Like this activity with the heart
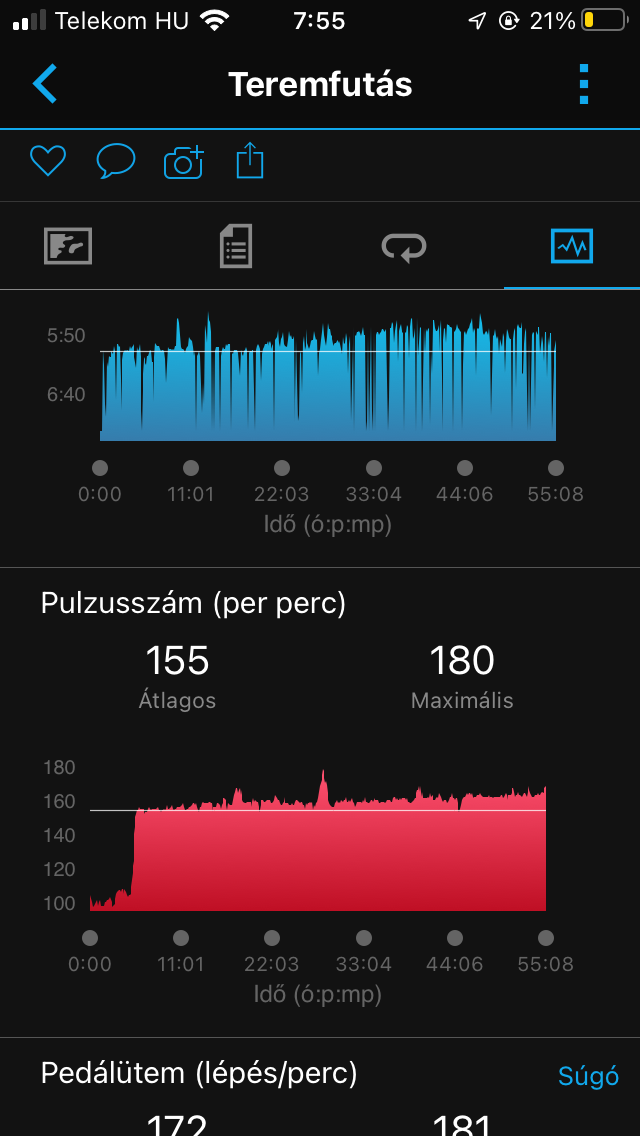This screenshot has width=640, height=1136. click(47, 161)
